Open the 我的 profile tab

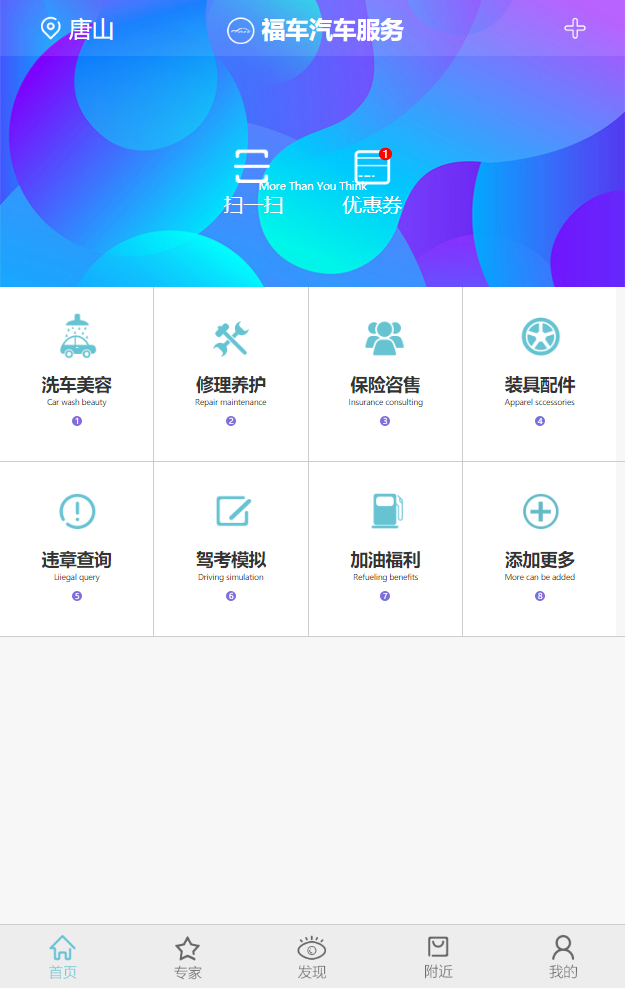click(563, 957)
